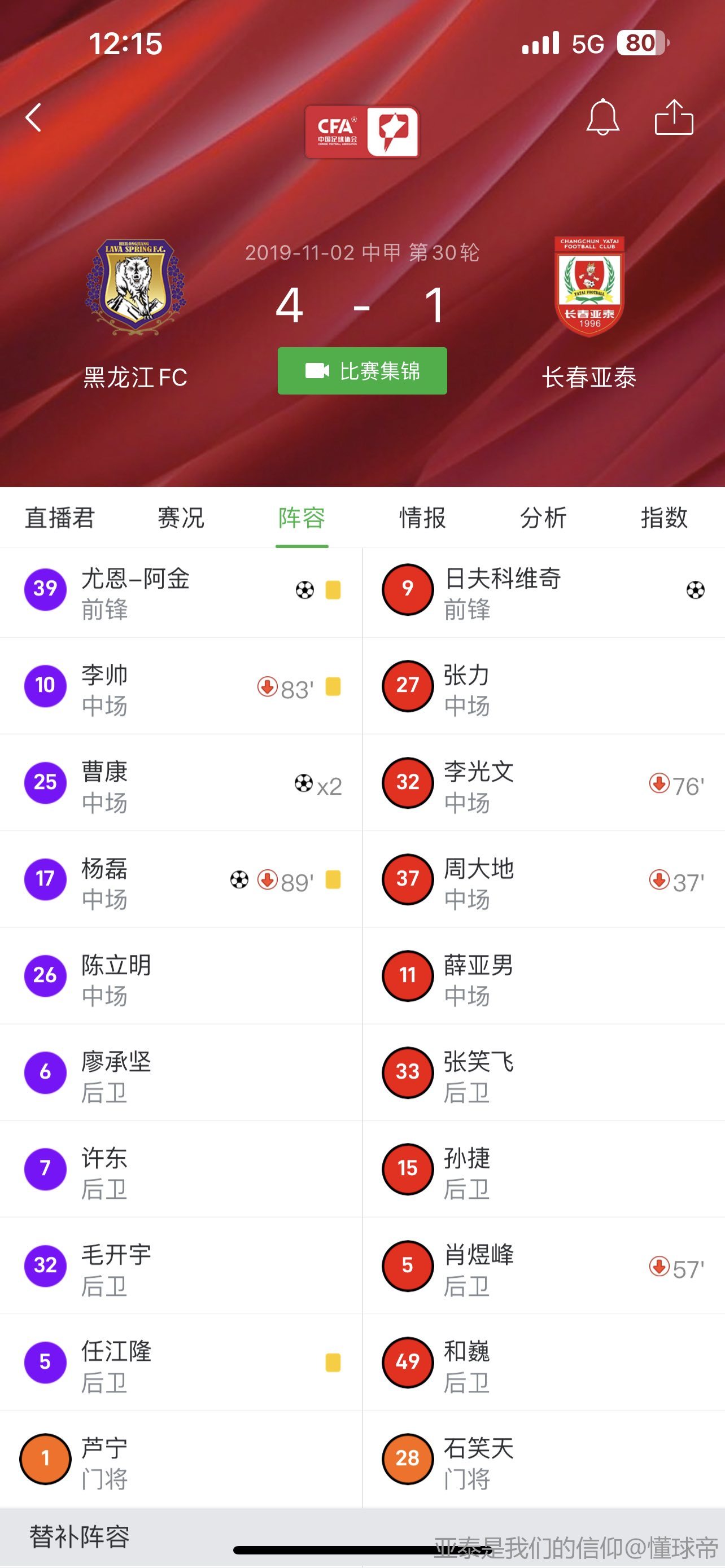Open the 黑龙江FC team page
The height and width of the screenshot is (1568, 725).
[135, 313]
